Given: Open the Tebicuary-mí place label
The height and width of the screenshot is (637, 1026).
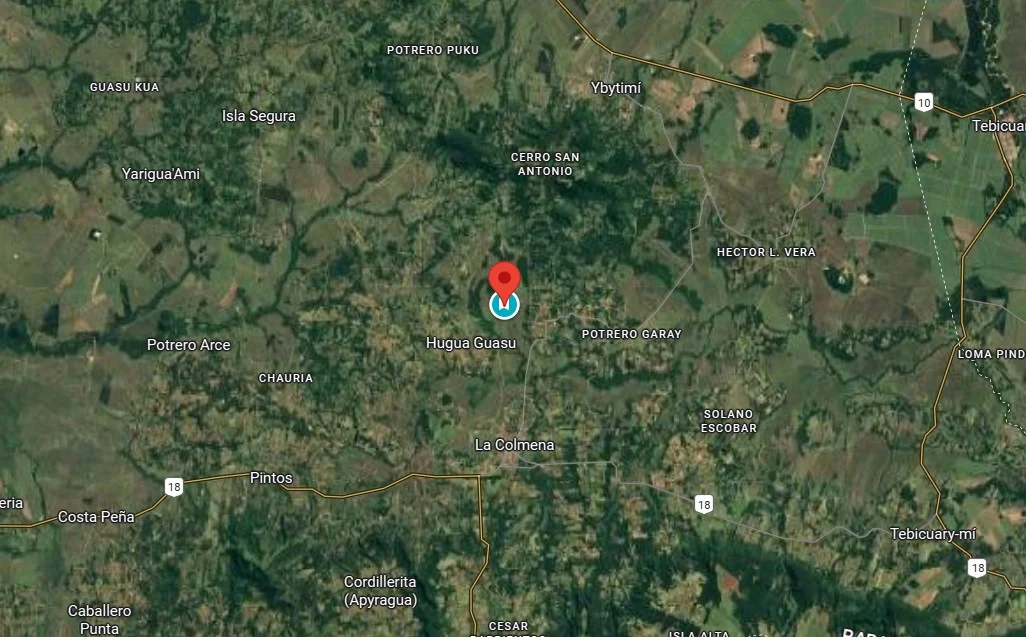Looking at the screenshot, I should (x=933, y=534).
